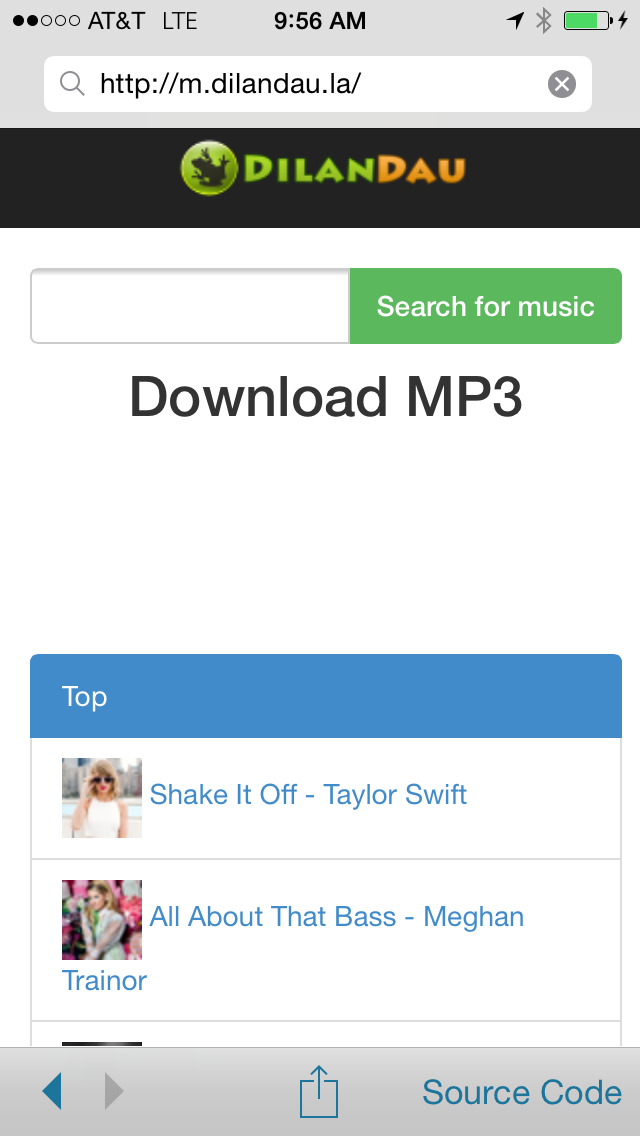The height and width of the screenshot is (1136, 640).
Task: Focus the music search text box
Action: click(x=190, y=306)
